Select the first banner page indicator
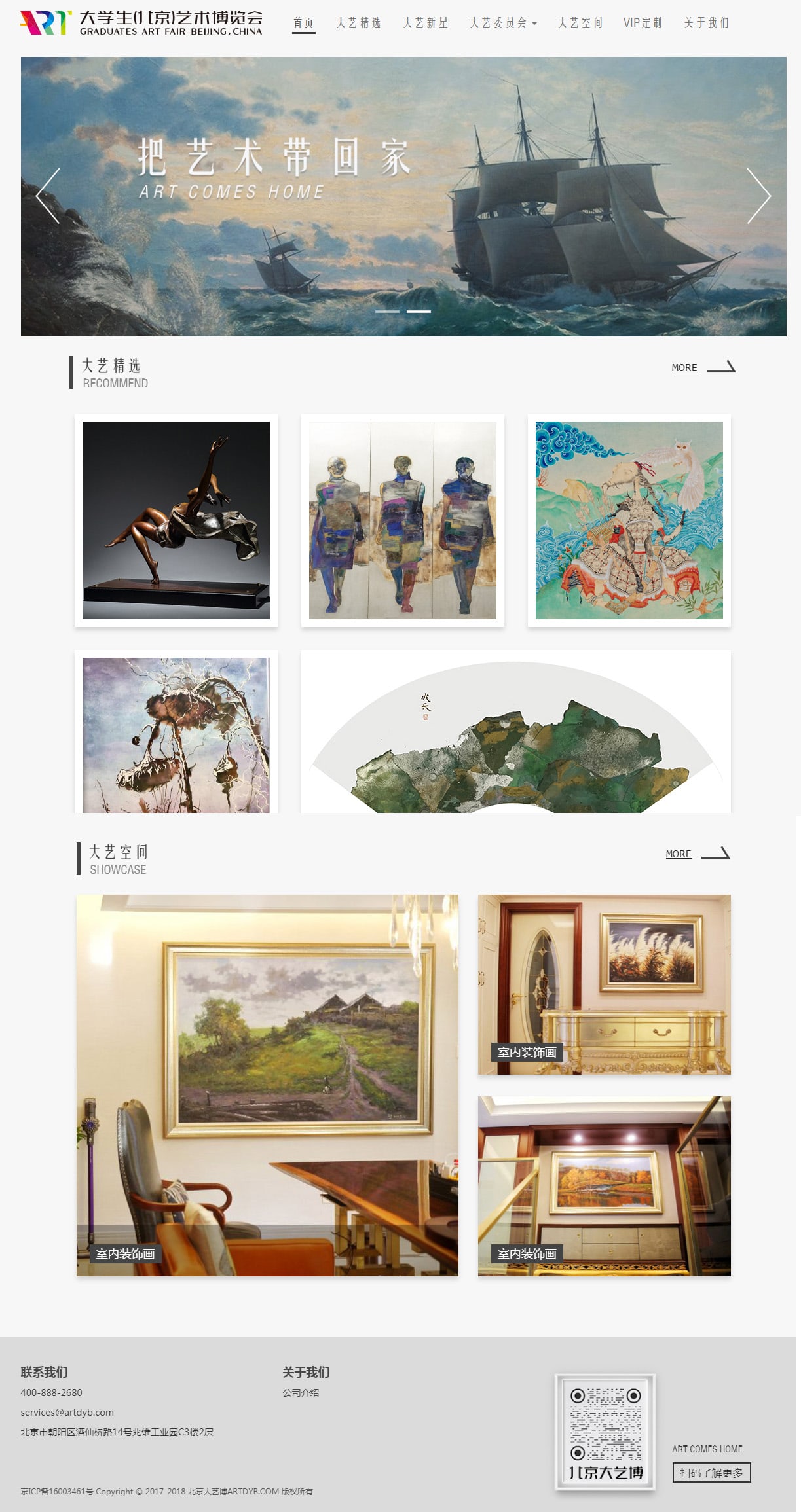The image size is (801, 1512). click(x=387, y=312)
